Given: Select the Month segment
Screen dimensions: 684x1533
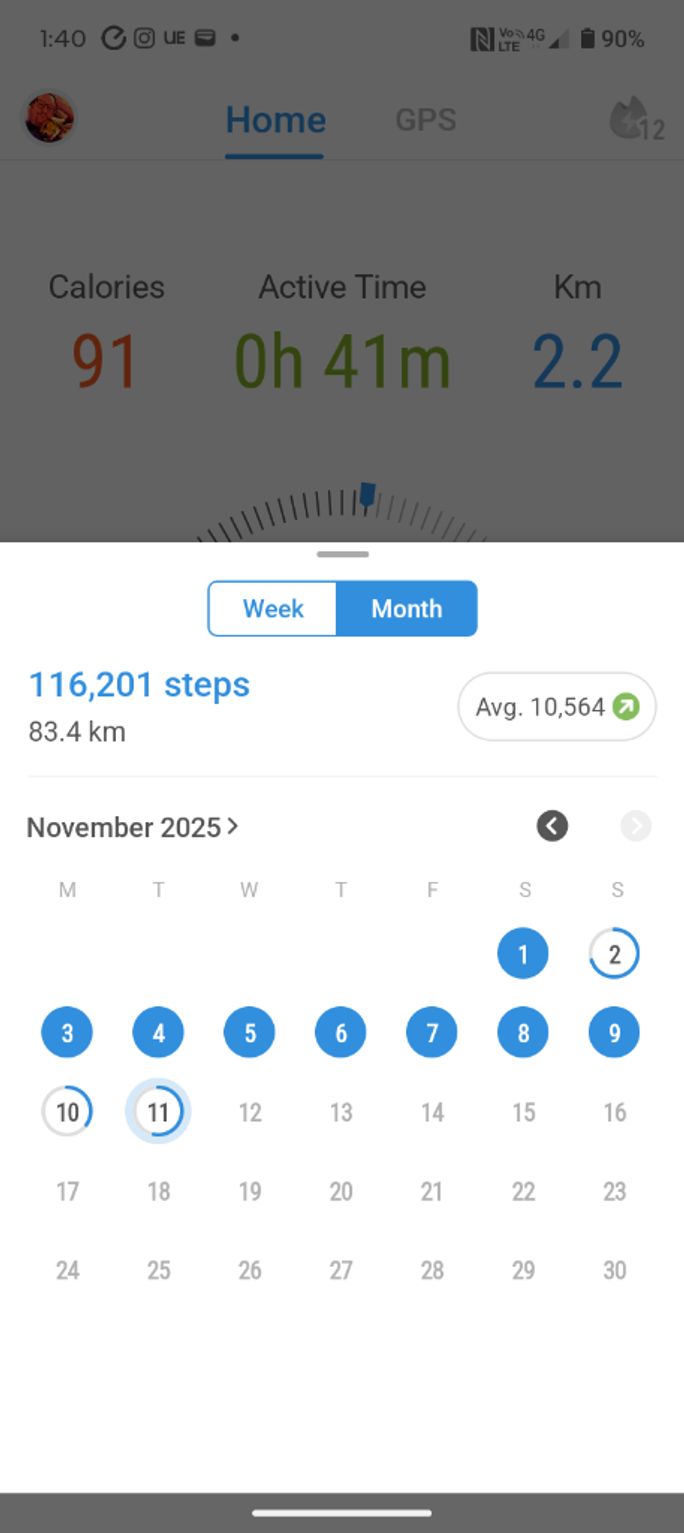Looking at the screenshot, I should click(x=406, y=608).
